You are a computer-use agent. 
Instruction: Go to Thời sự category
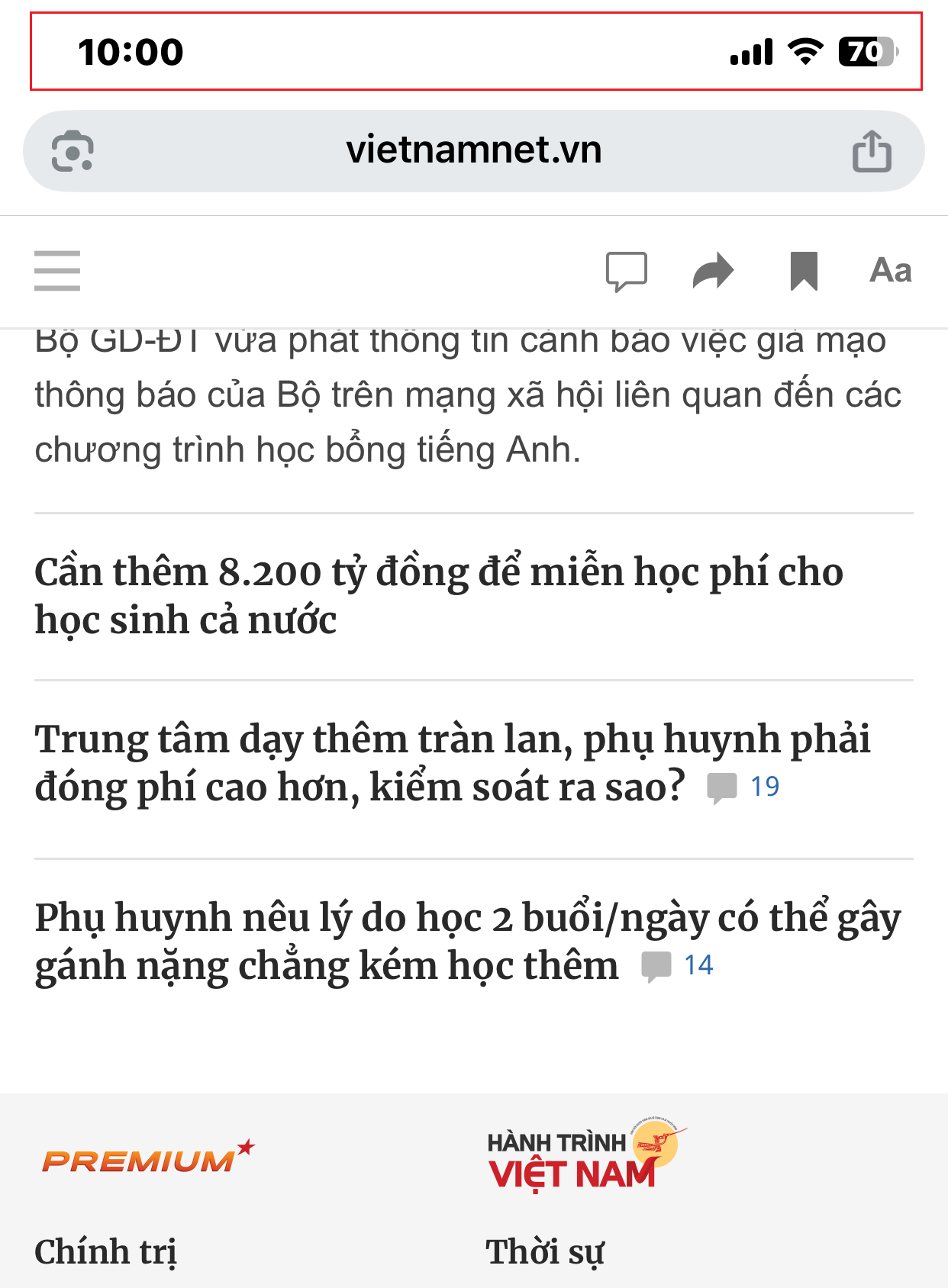tap(544, 1252)
